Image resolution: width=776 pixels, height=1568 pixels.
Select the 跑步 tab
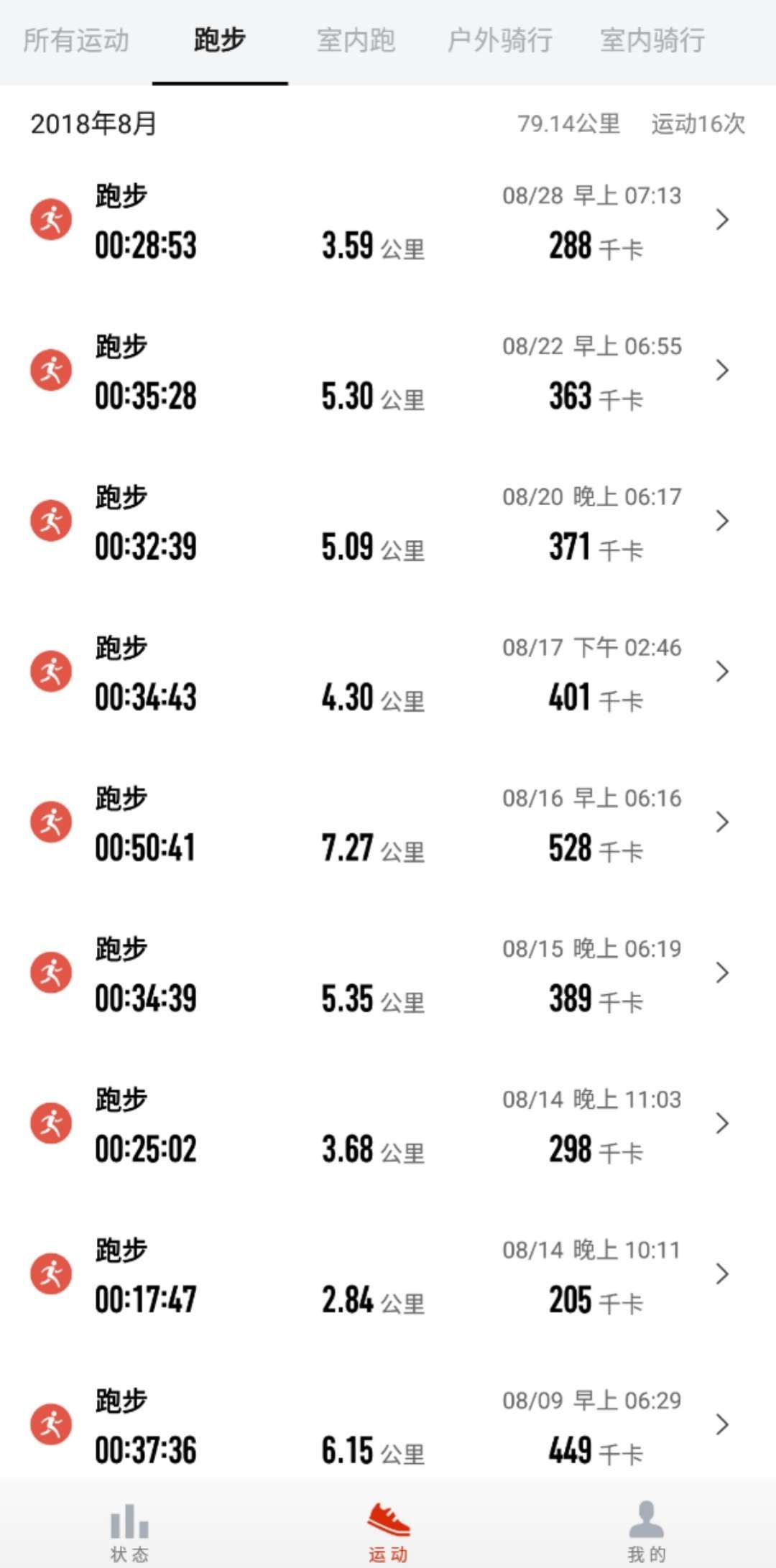pyautogui.click(x=220, y=41)
